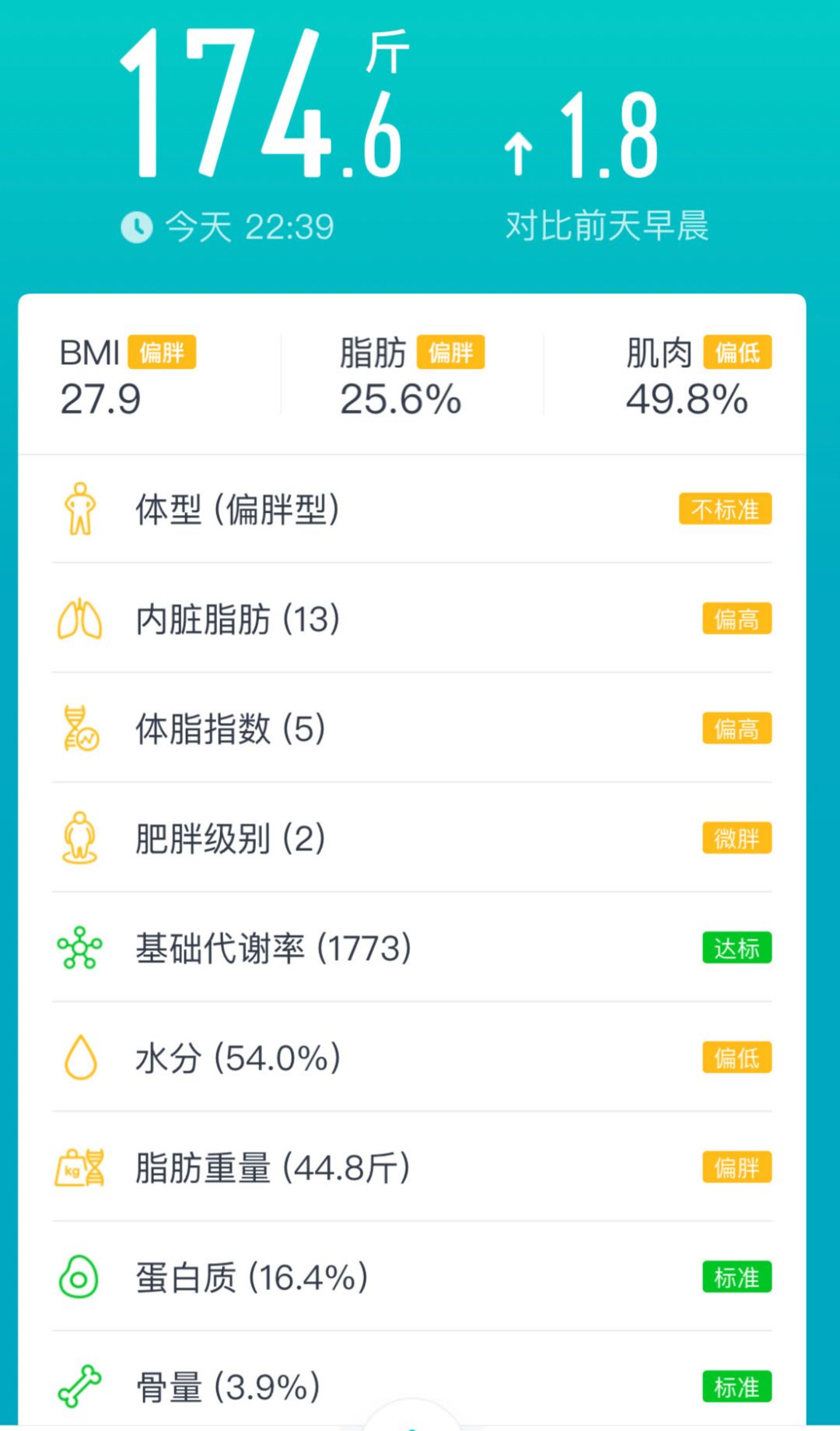Viewport: 840px width, 1431px height.
Task: Open the 脂肪重量 (44.8斤) row
Action: click(x=411, y=1168)
